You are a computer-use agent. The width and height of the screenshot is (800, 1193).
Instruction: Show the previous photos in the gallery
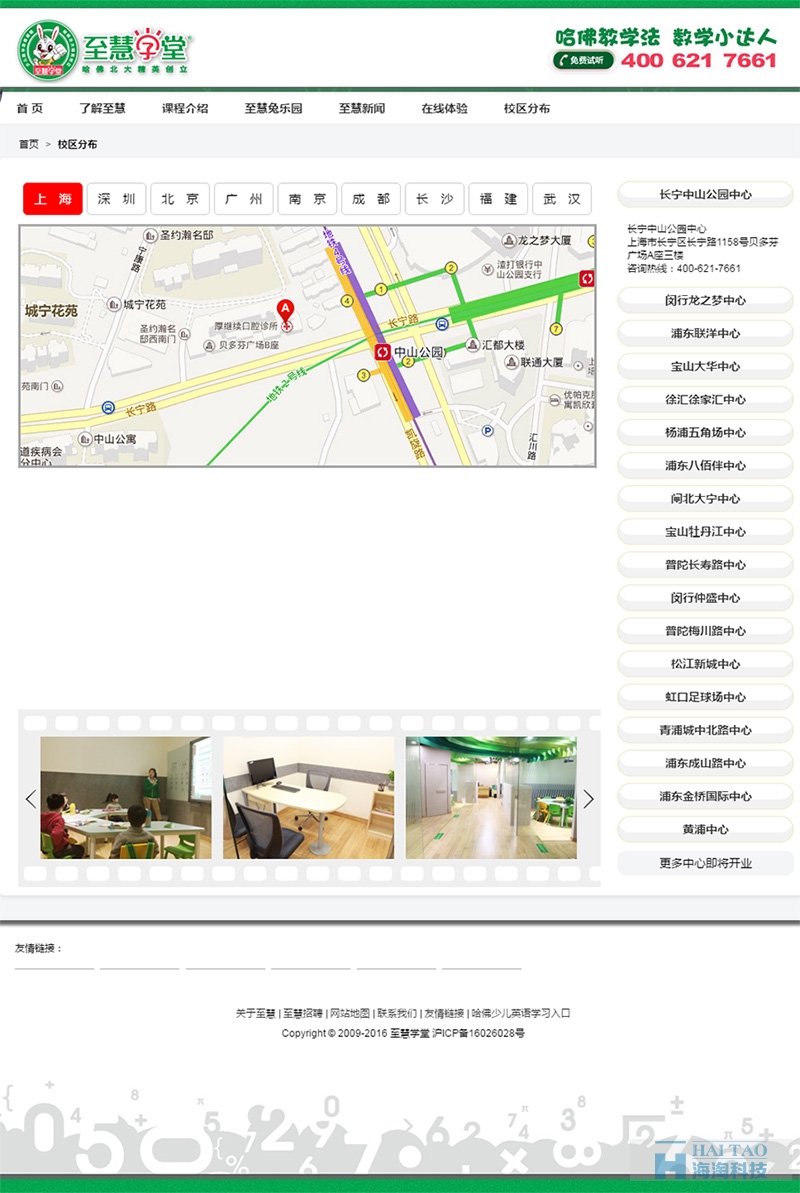(30, 798)
